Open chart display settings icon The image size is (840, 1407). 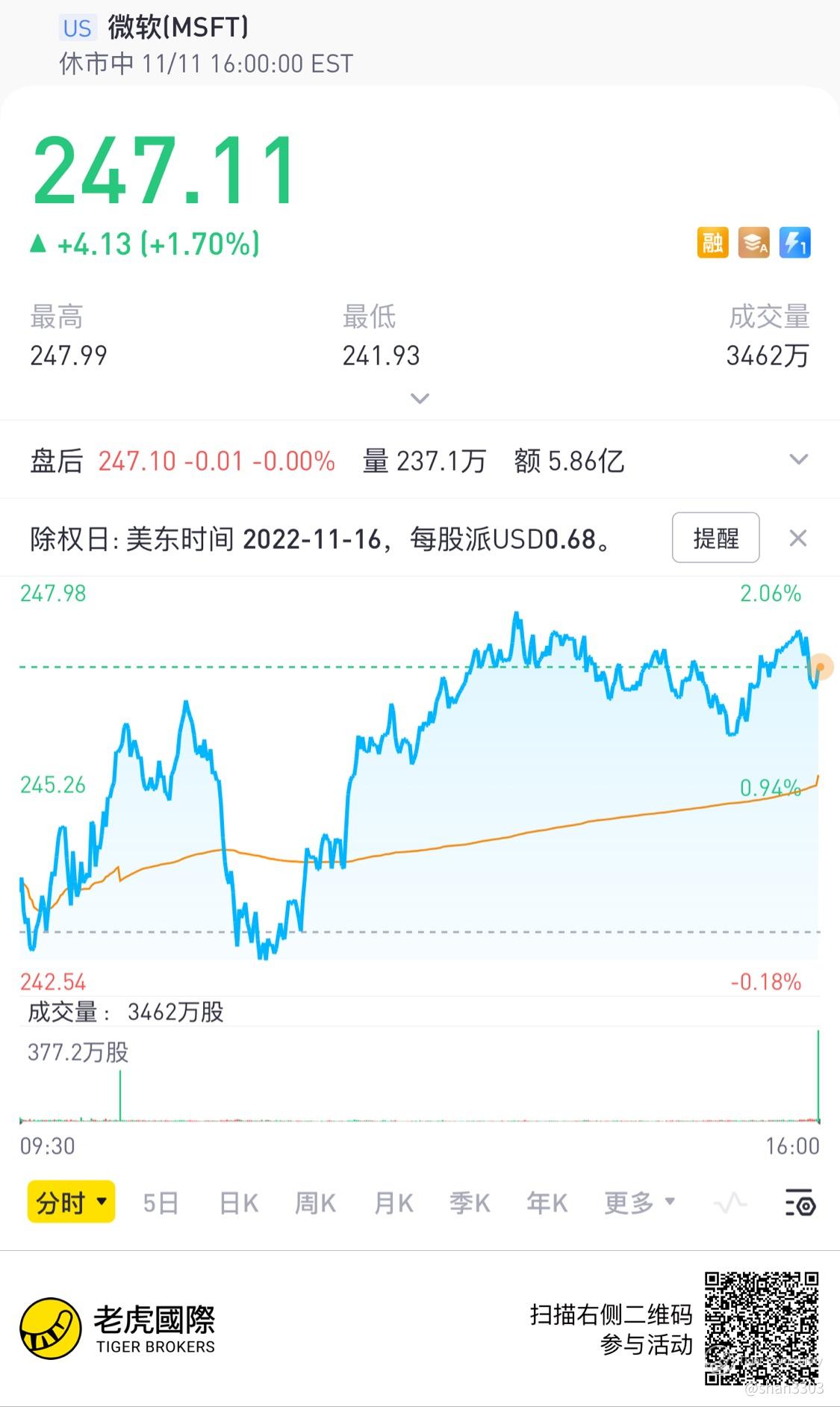pyautogui.click(x=800, y=1202)
